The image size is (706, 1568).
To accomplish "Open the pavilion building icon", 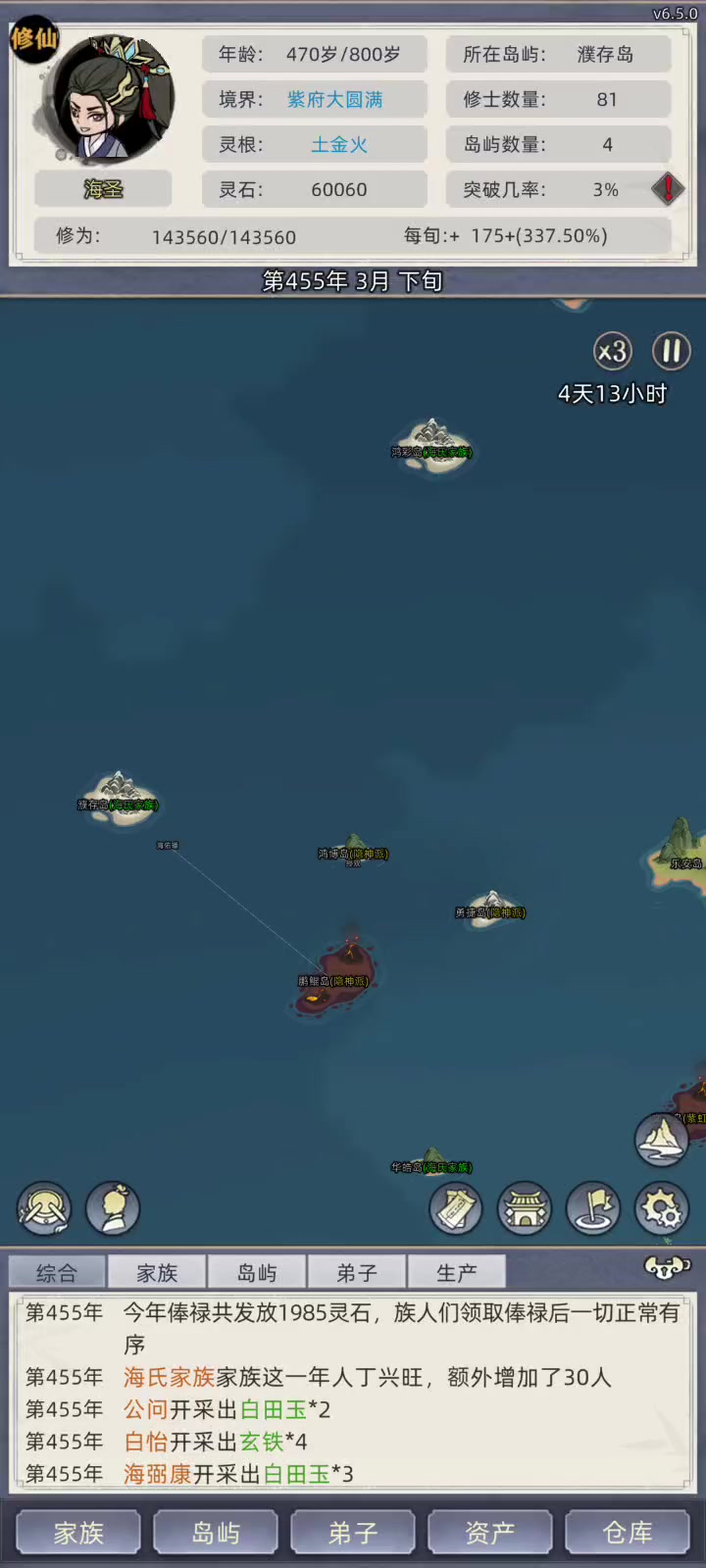I will (525, 1208).
